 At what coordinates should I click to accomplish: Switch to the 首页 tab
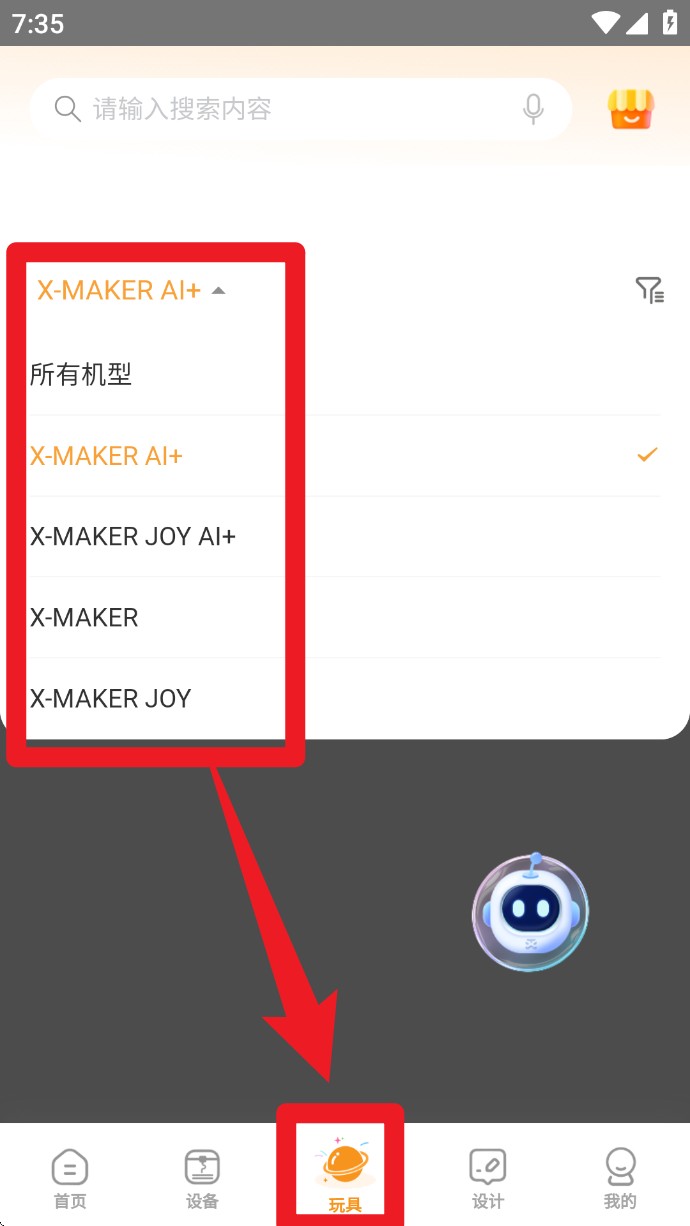click(70, 1178)
